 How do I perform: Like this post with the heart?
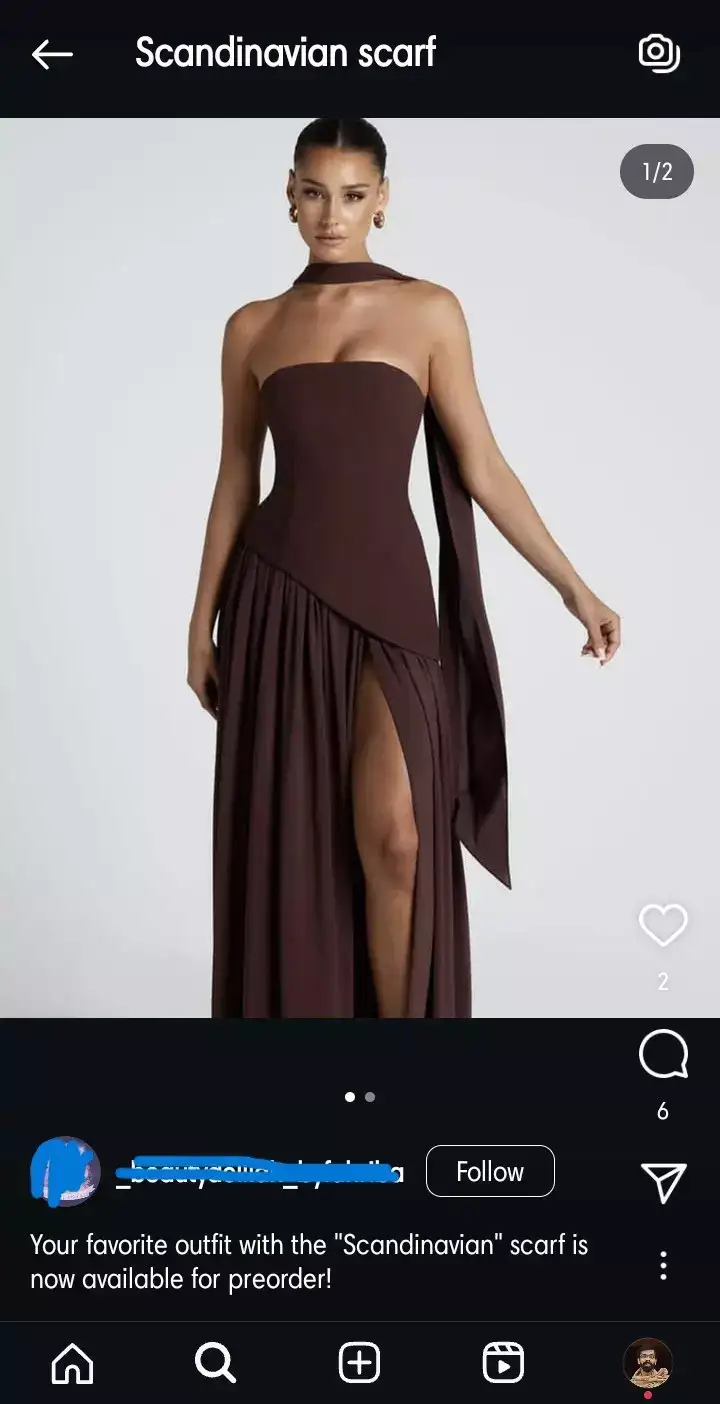(663, 925)
